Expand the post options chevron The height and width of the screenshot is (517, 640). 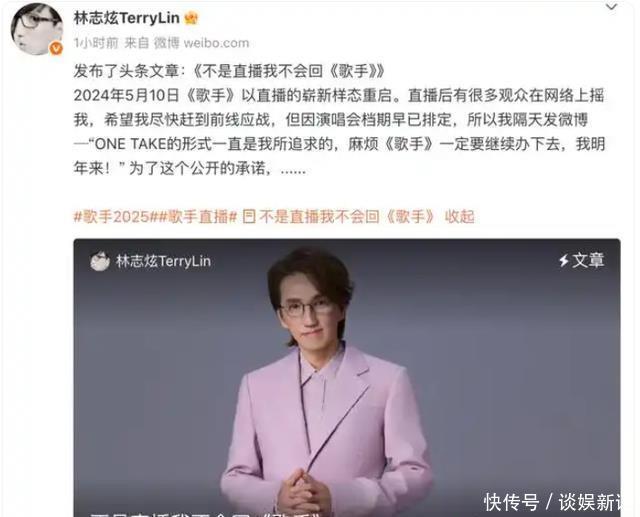coord(611,7)
